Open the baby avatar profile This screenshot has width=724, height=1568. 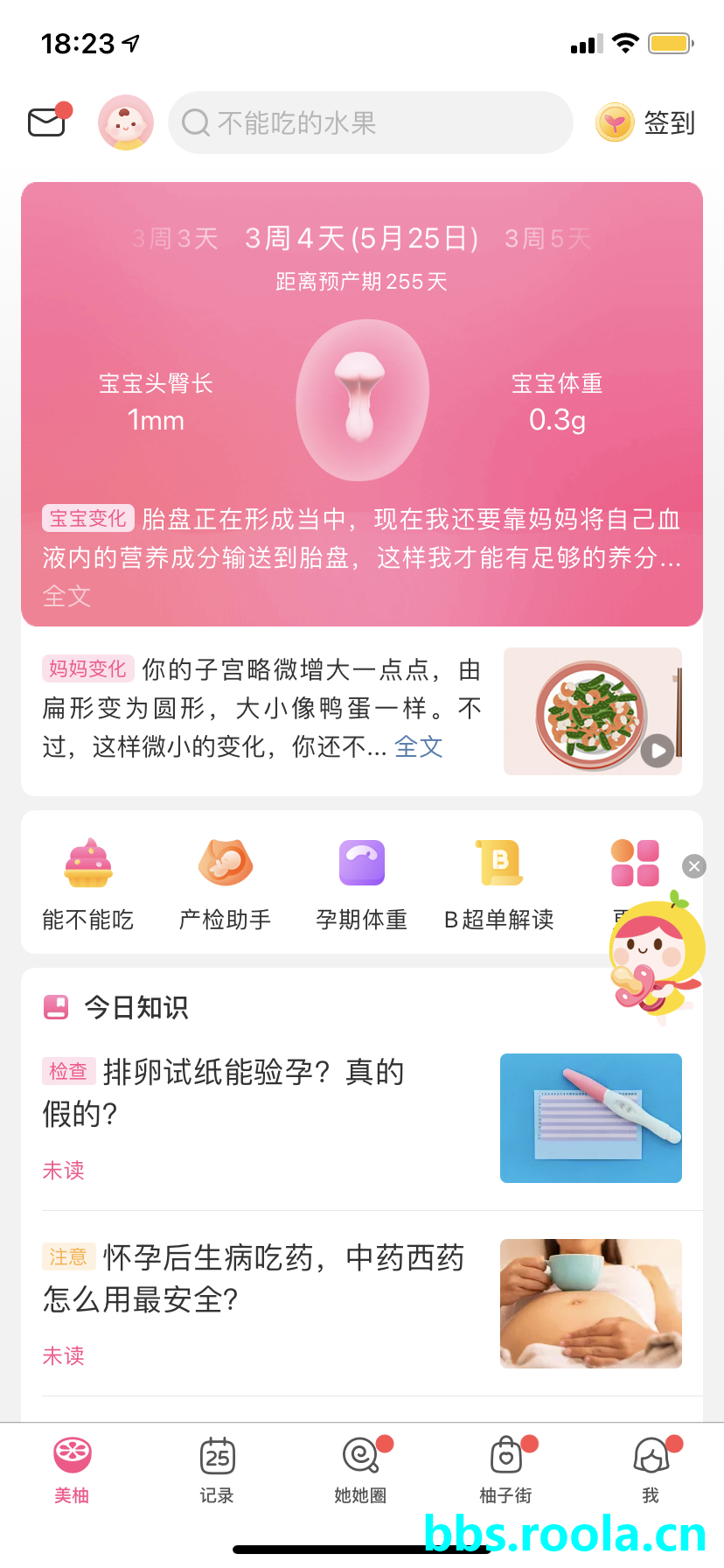[x=126, y=122]
